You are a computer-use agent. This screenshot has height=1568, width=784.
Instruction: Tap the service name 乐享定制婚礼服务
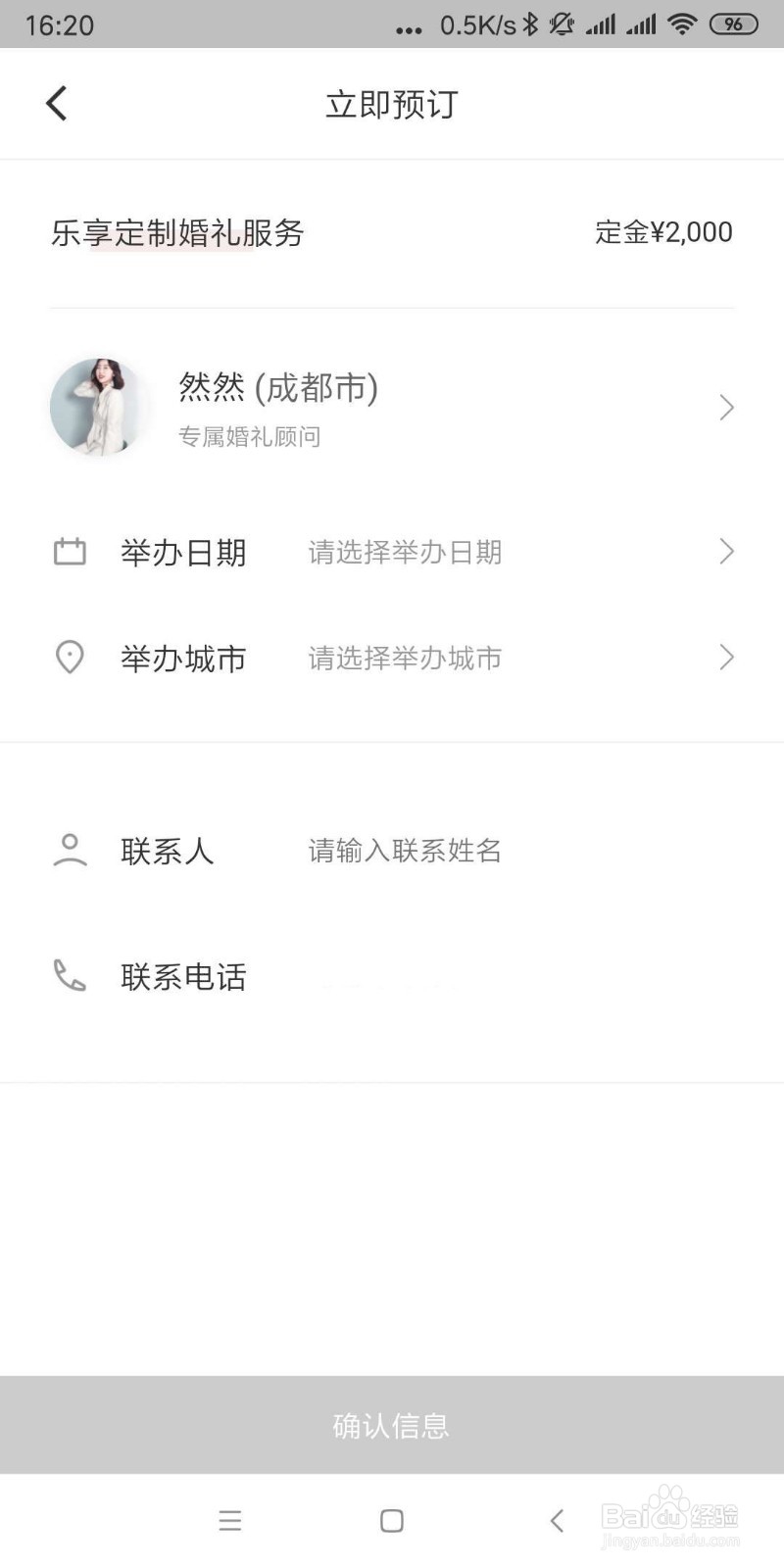click(178, 233)
